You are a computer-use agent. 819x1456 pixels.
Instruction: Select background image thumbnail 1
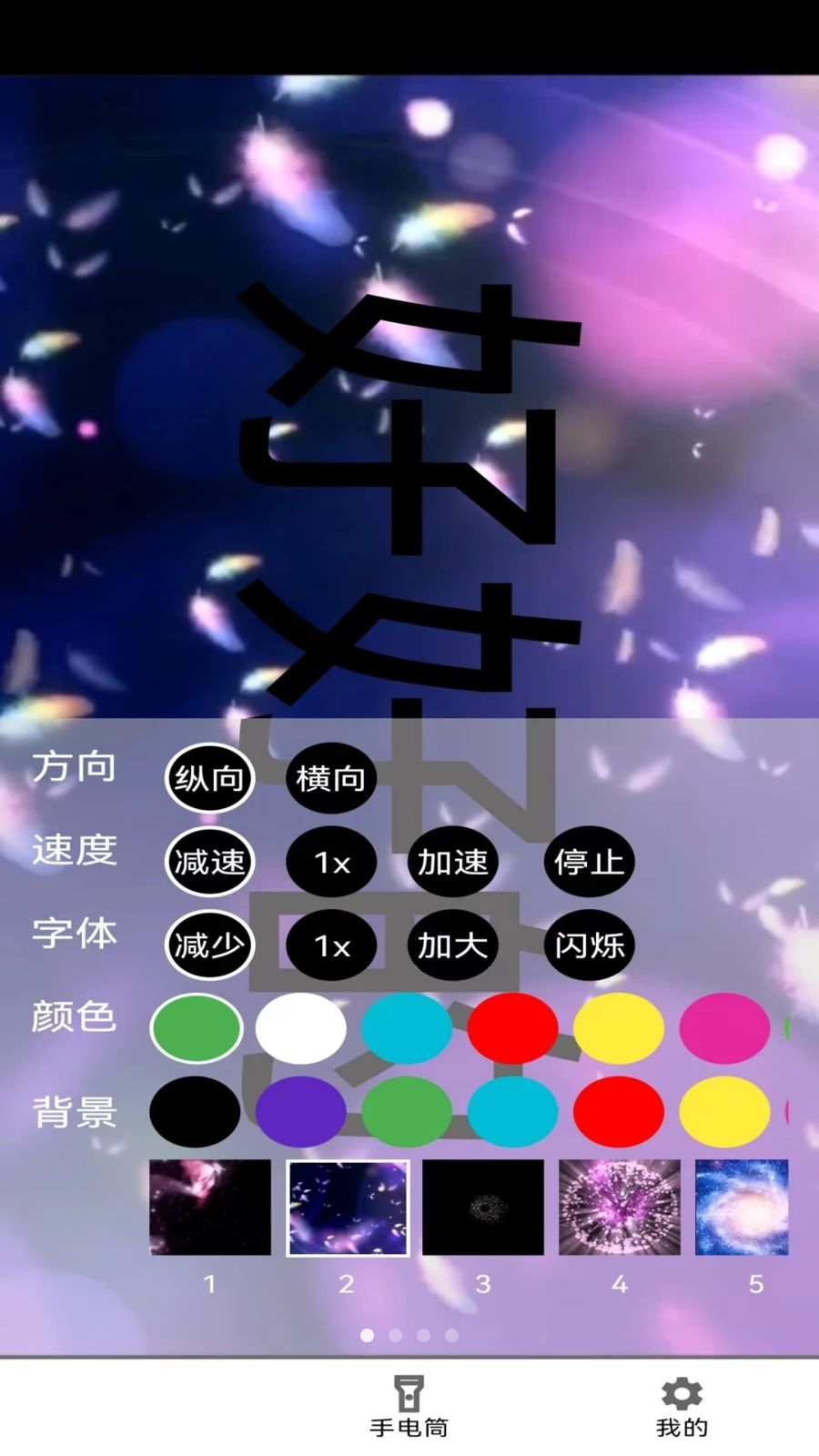tap(210, 1208)
